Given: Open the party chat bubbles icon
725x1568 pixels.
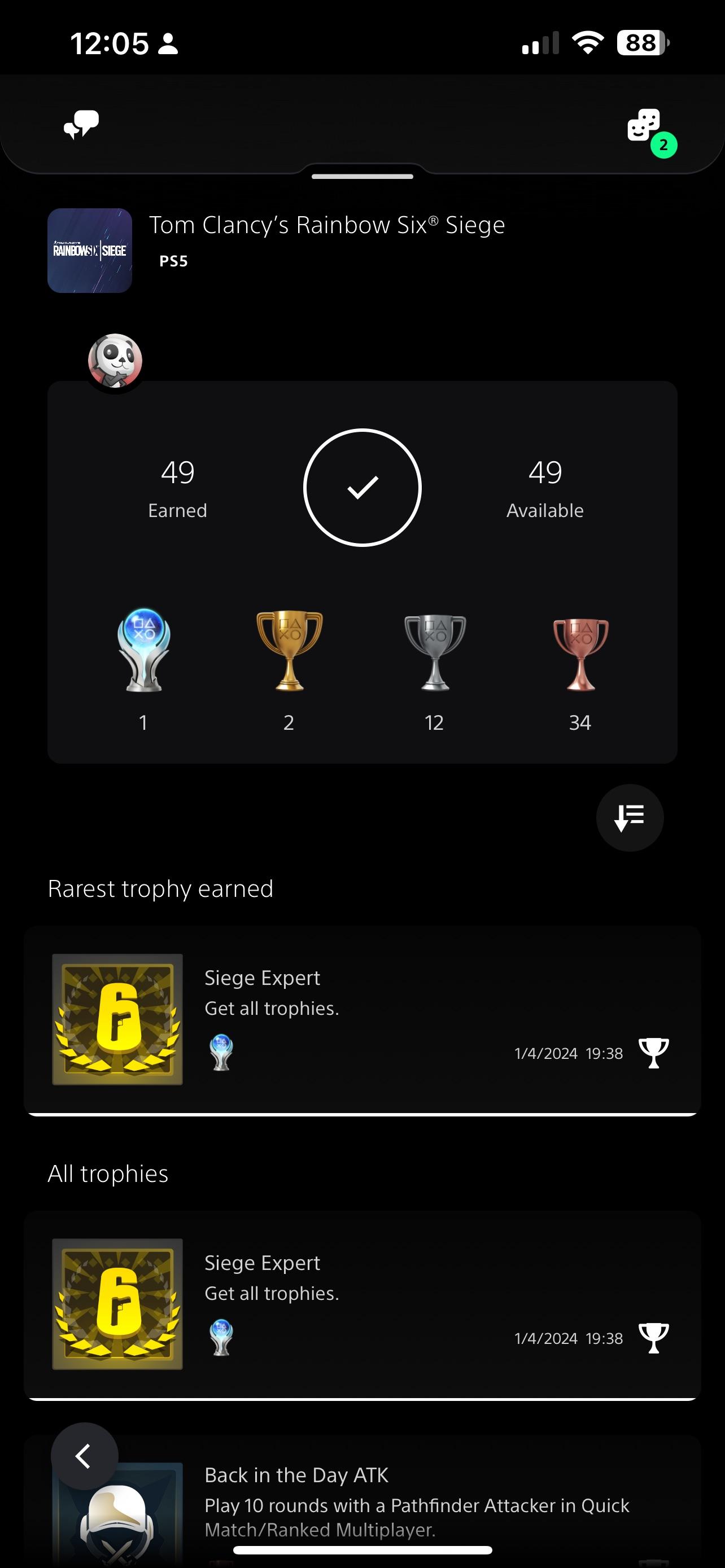Looking at the screenshot, I should [x=81, y=124].
